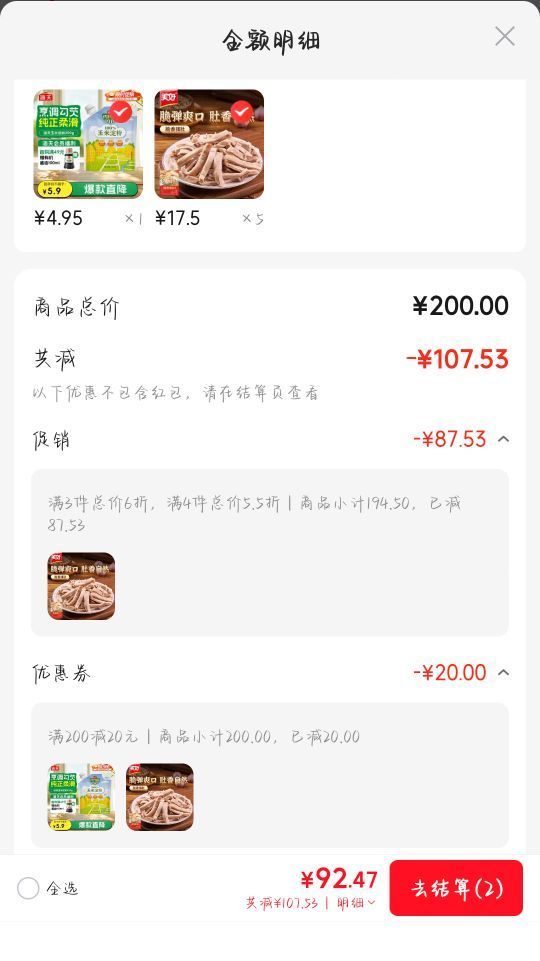Toggle the 全选 select-all checkbox
Image resolution: width=540 pixels, height=961 pixels.
click(28, 888)
